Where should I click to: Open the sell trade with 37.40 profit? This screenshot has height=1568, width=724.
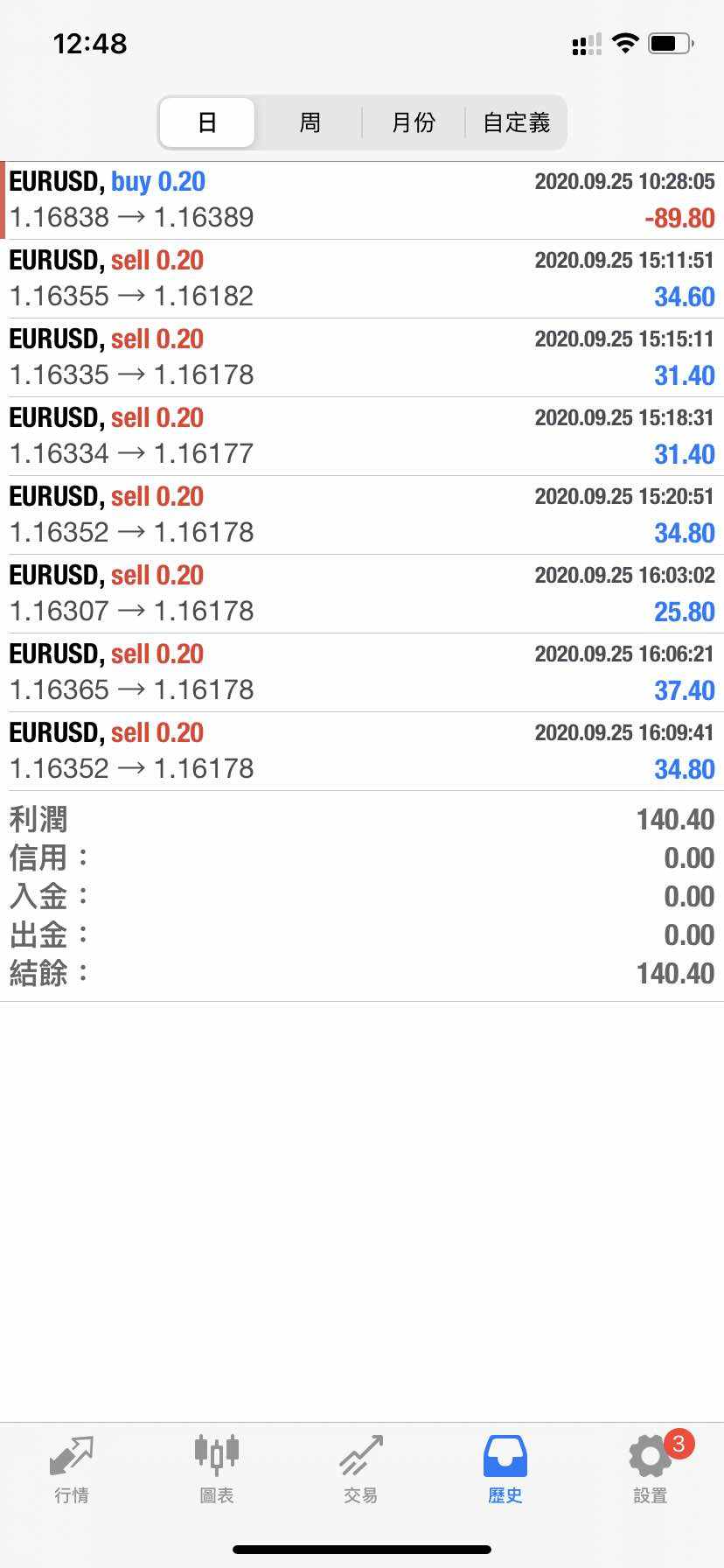click(x=362, y=673)
